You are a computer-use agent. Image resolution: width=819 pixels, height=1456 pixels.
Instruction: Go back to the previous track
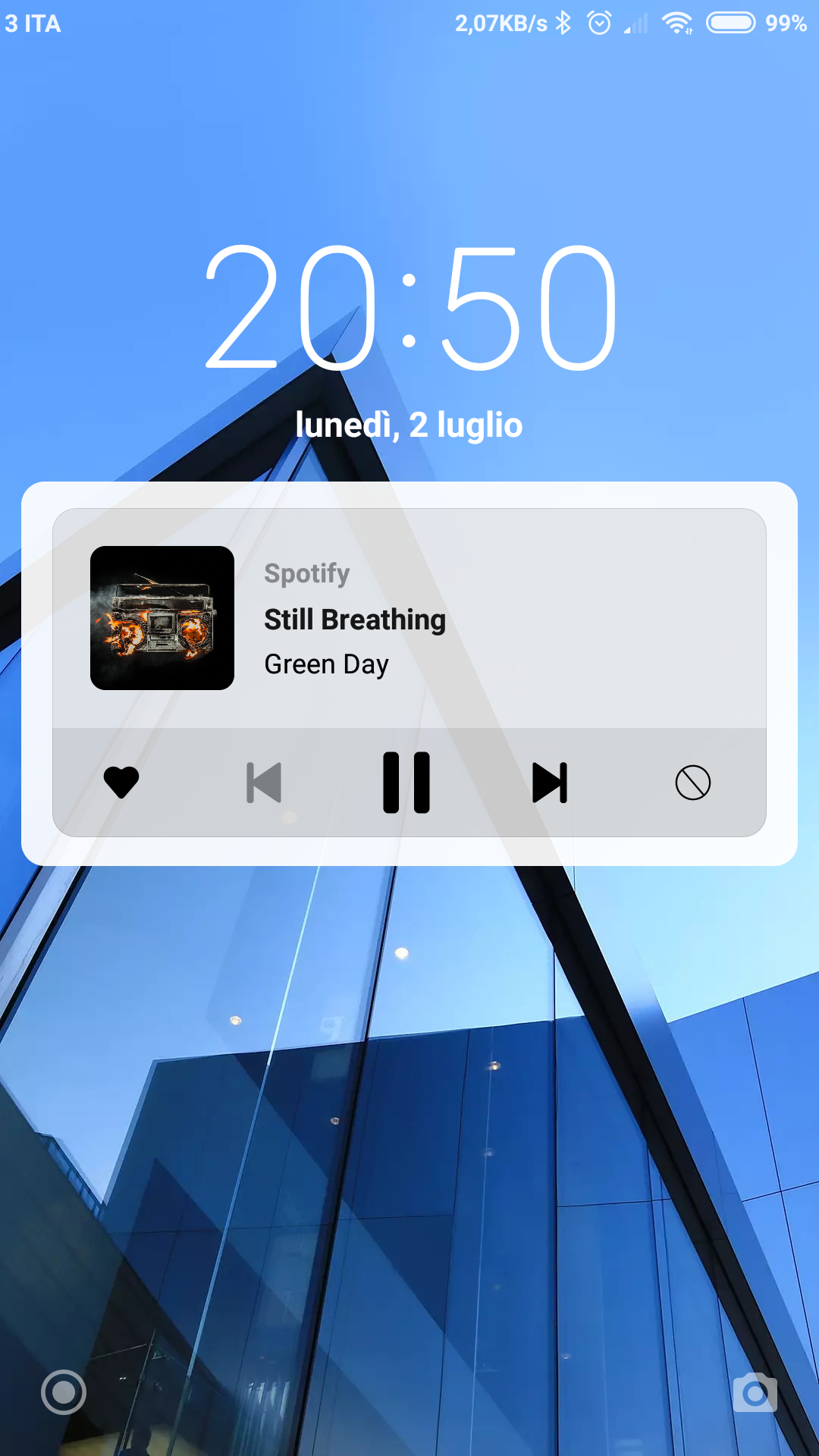[264, 783]
